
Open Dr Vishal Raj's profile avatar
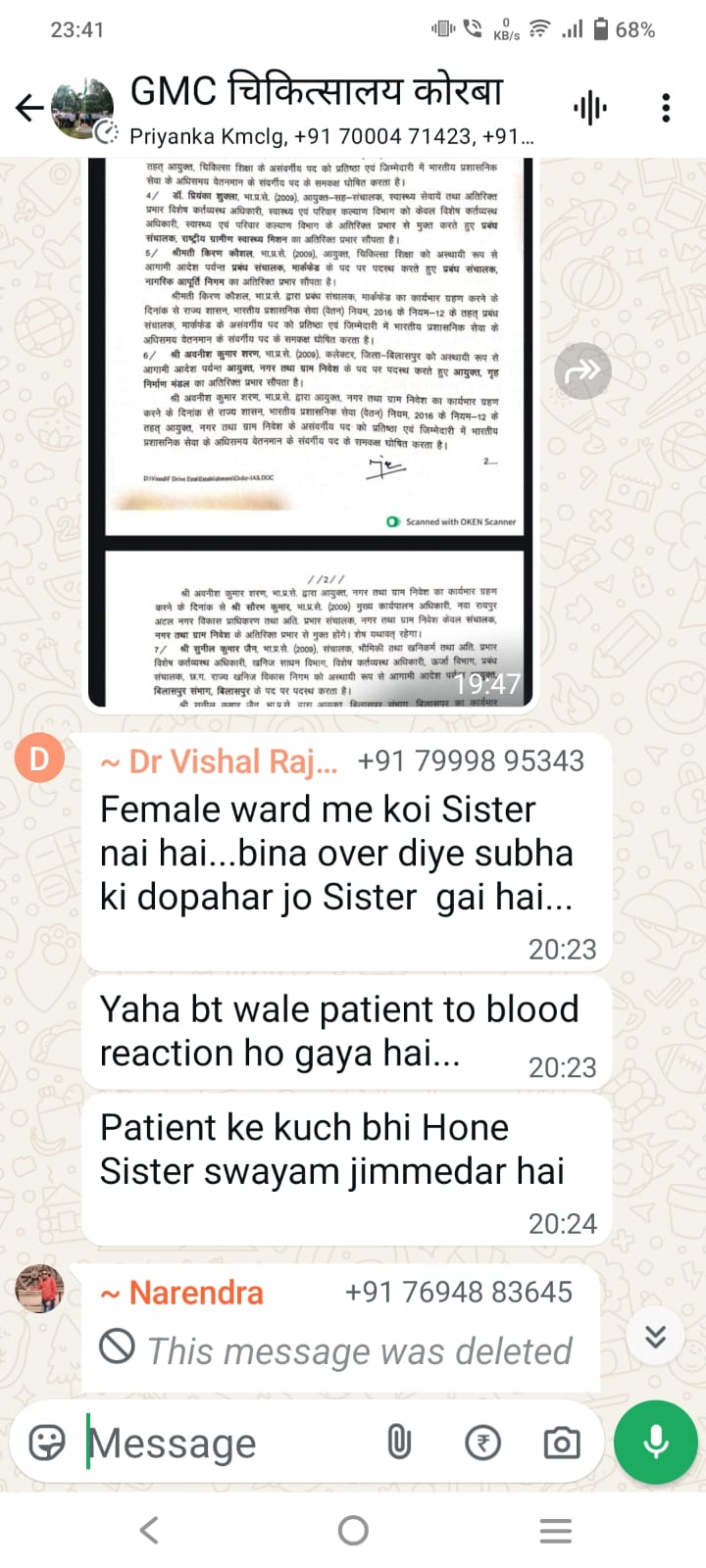click(x=39, y=759)
